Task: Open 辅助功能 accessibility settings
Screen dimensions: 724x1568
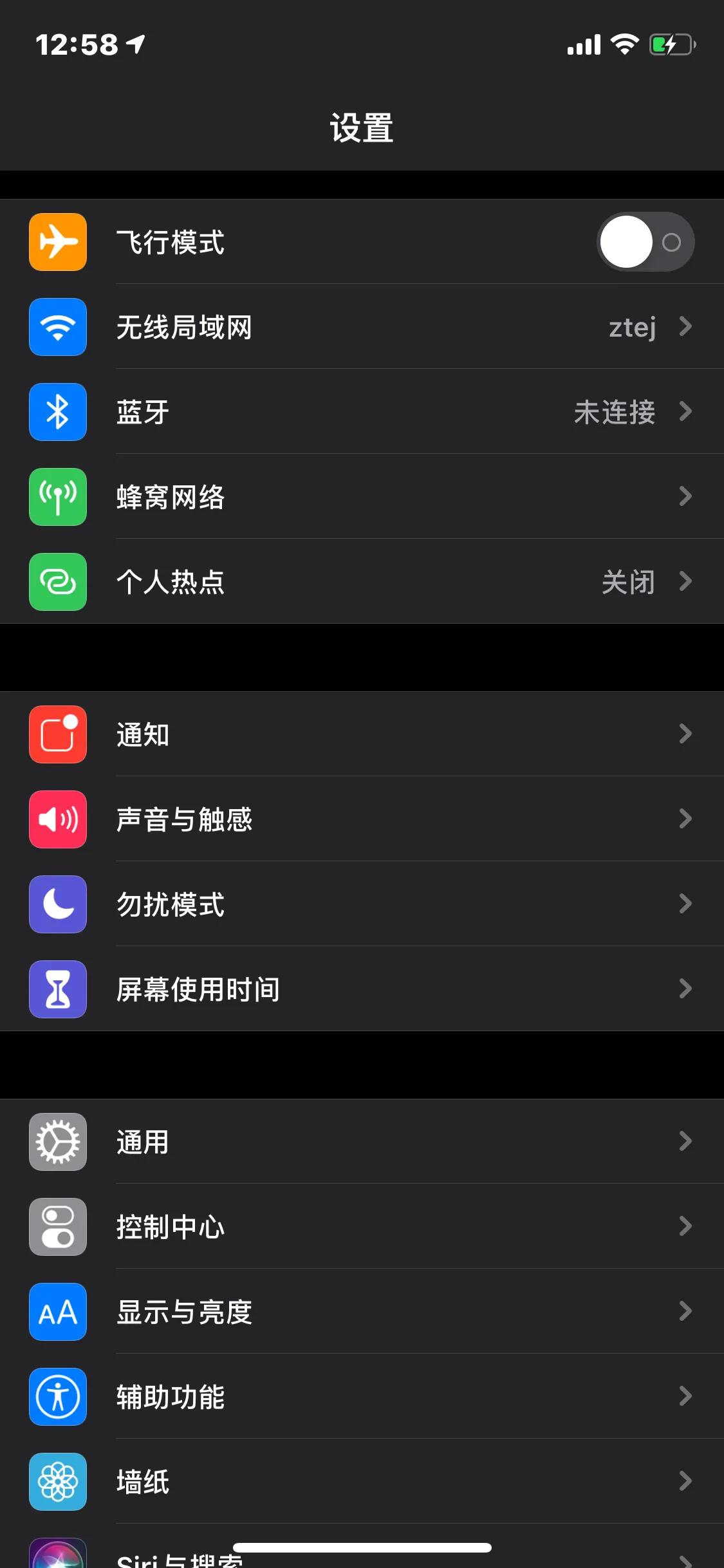Action: coord(362,1397)
